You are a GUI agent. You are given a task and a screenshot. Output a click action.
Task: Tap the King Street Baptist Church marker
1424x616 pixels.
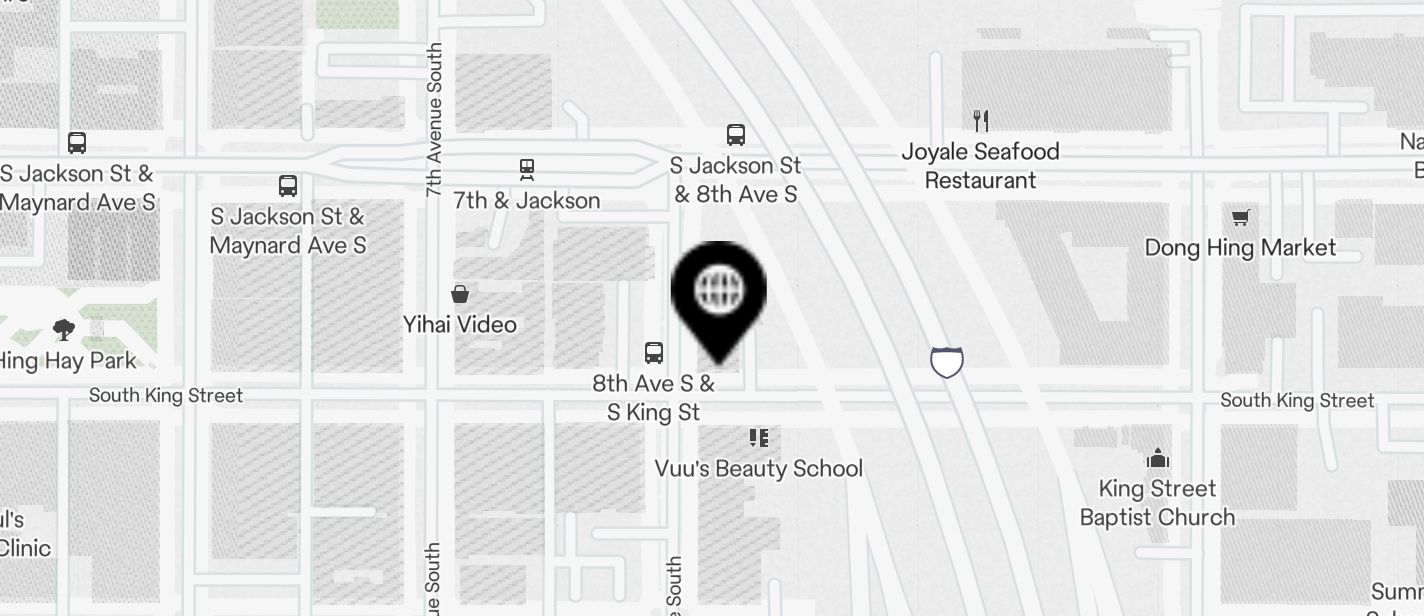point(1158,459)
